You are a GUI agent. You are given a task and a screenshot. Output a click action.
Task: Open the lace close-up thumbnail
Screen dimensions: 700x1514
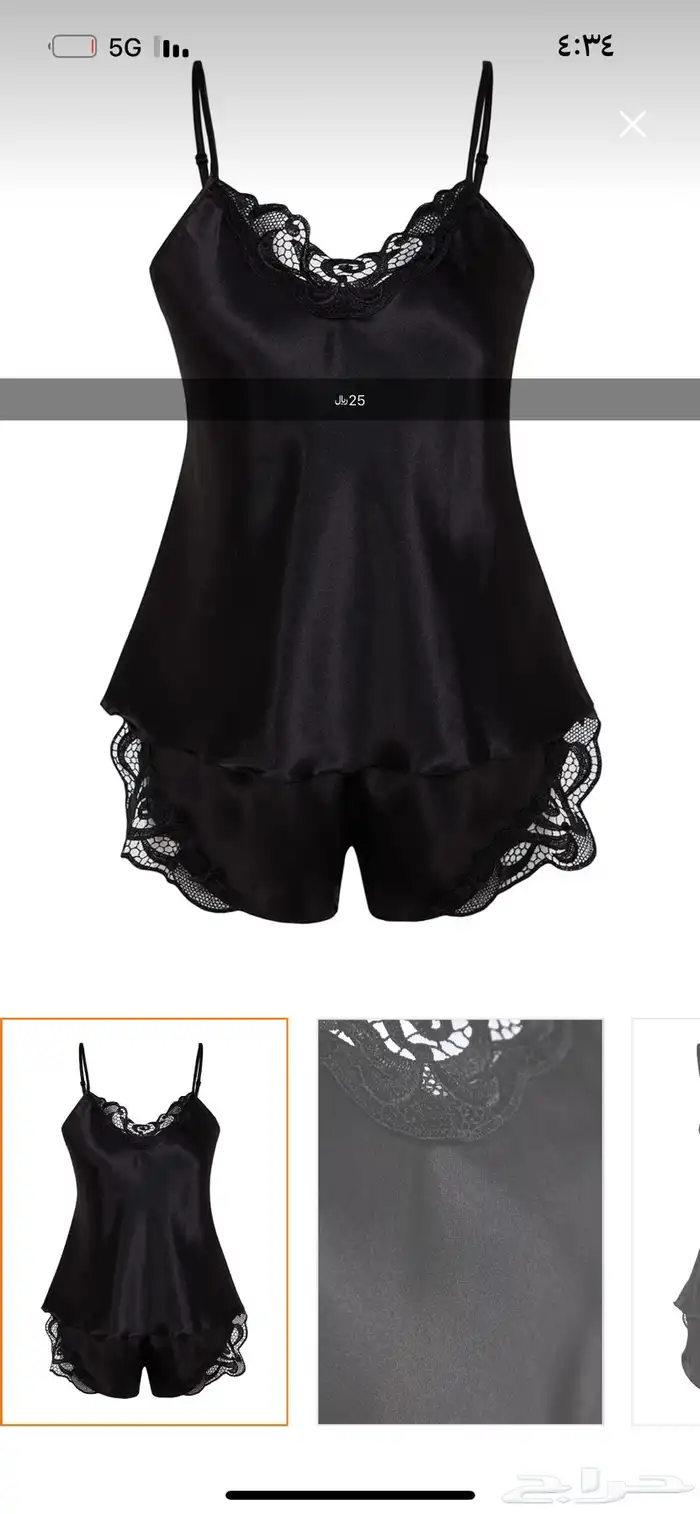[x=460, y=1221]
